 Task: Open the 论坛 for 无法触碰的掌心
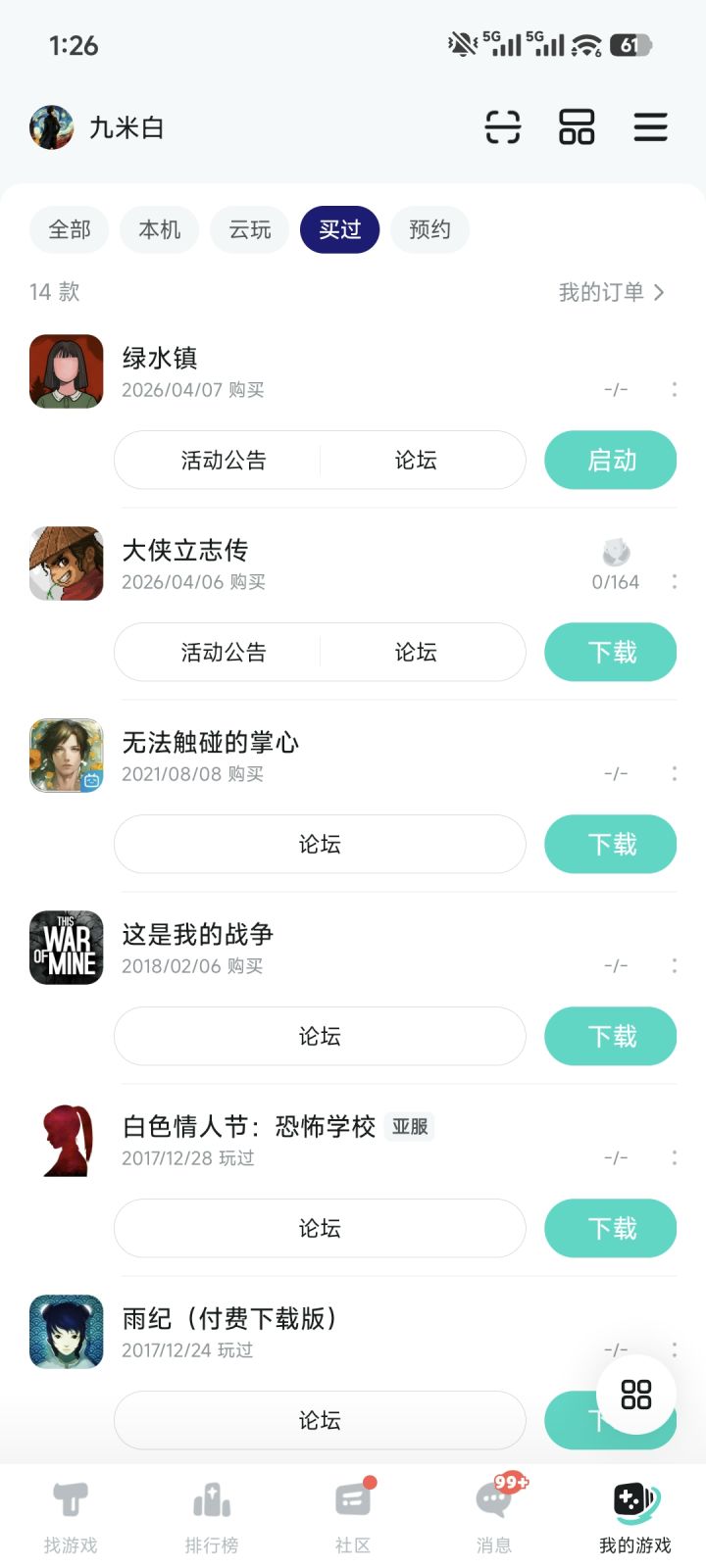click(x=320, y=844)
